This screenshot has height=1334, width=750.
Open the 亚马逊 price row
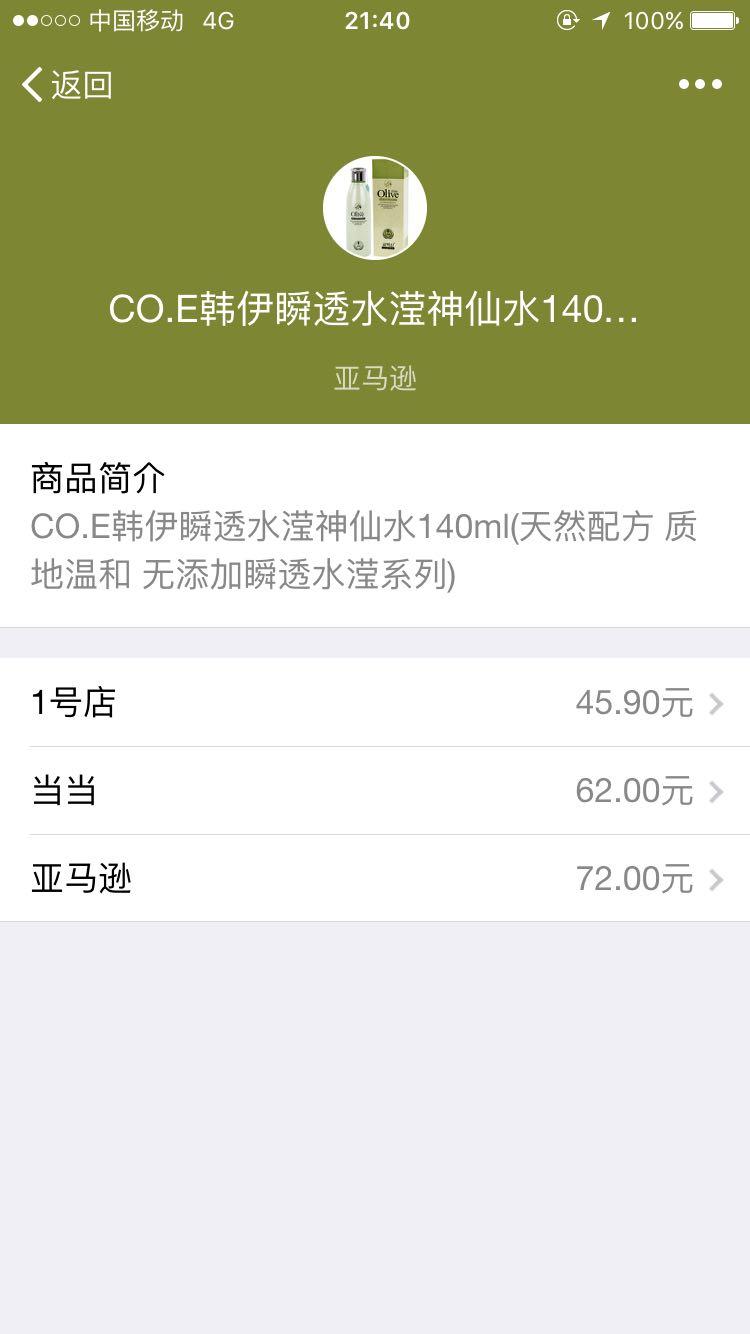(375, 879)
